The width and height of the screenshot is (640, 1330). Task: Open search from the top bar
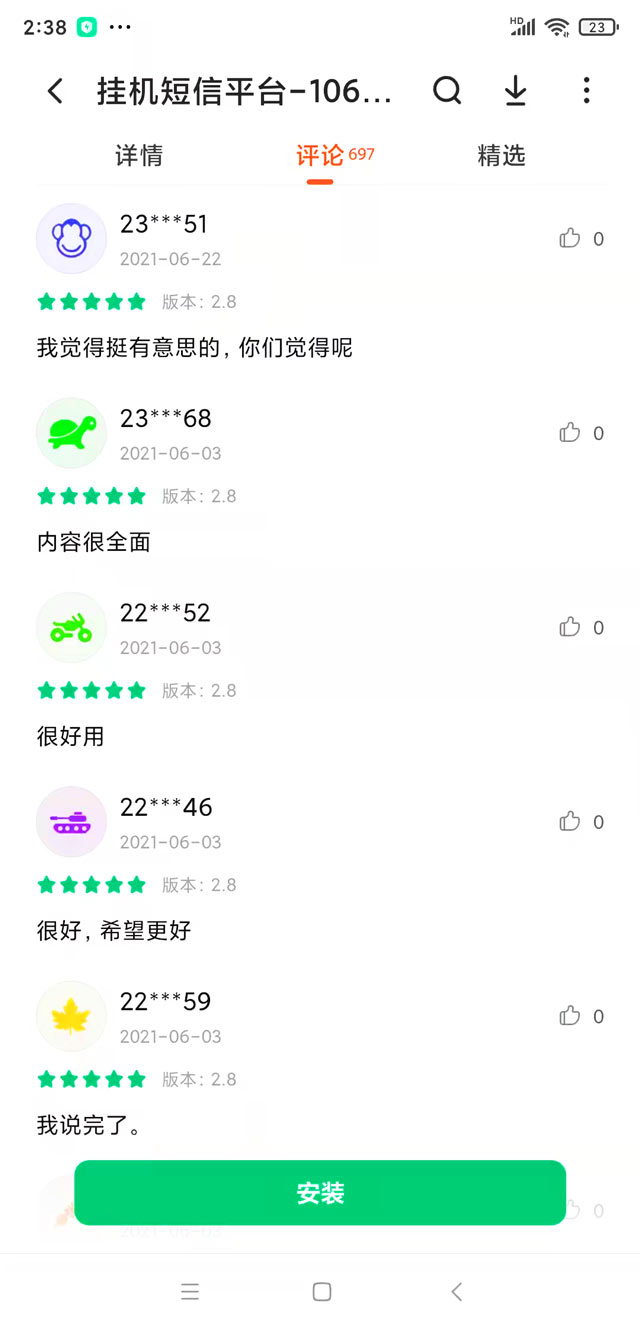pos(447,91)
